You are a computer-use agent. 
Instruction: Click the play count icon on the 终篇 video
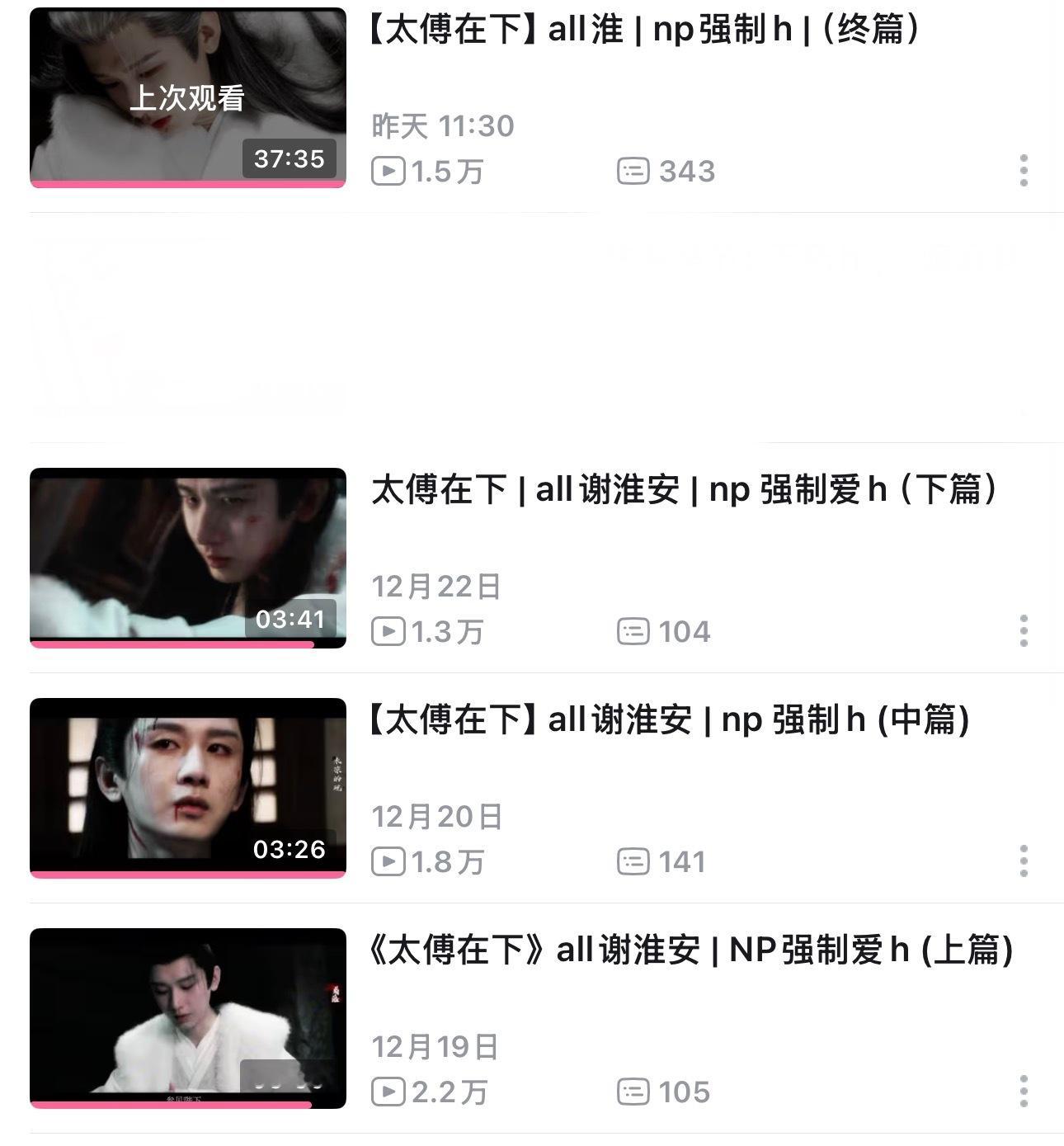(388, 170)
